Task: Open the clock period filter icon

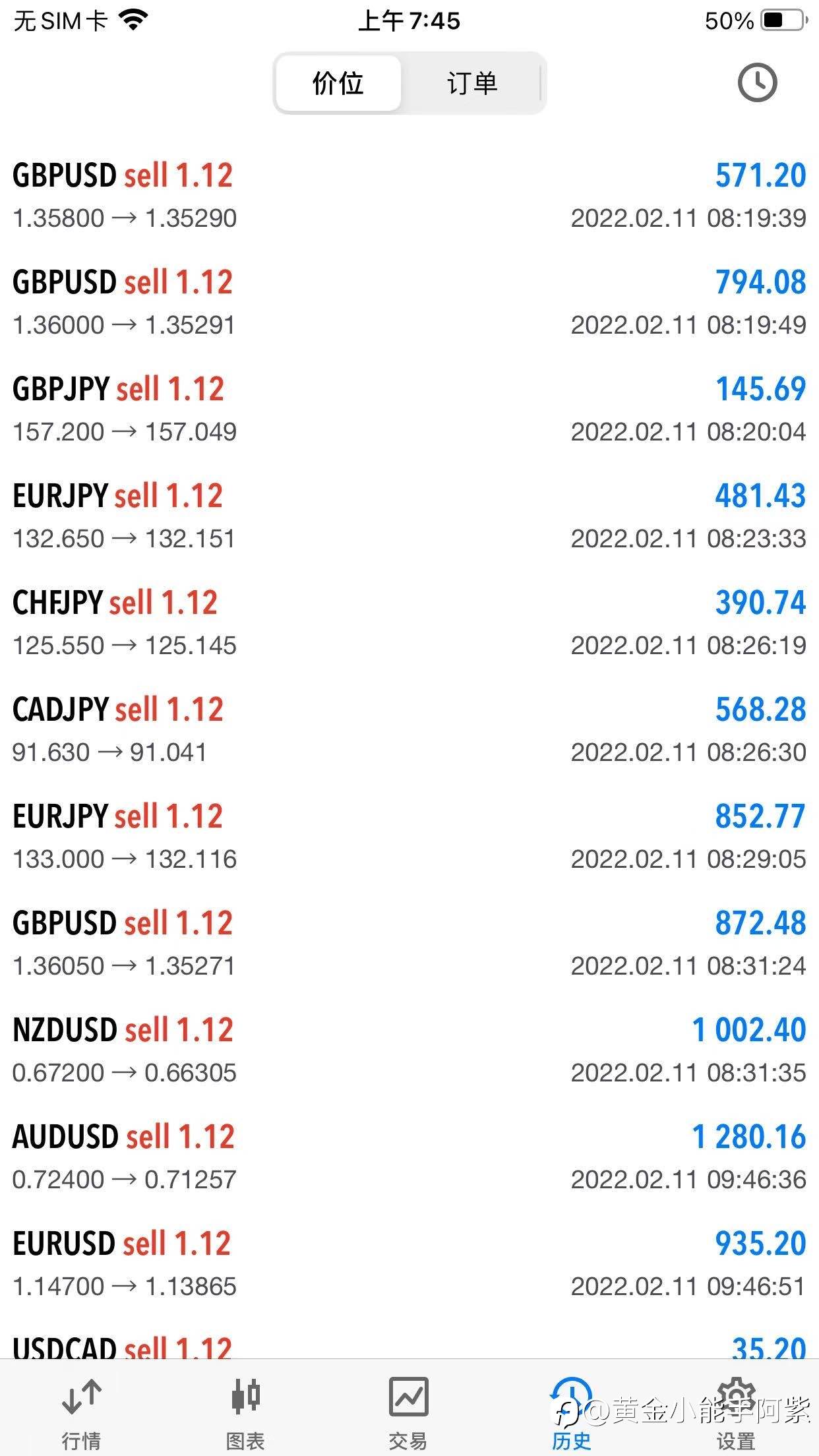Action: point(757,83)
